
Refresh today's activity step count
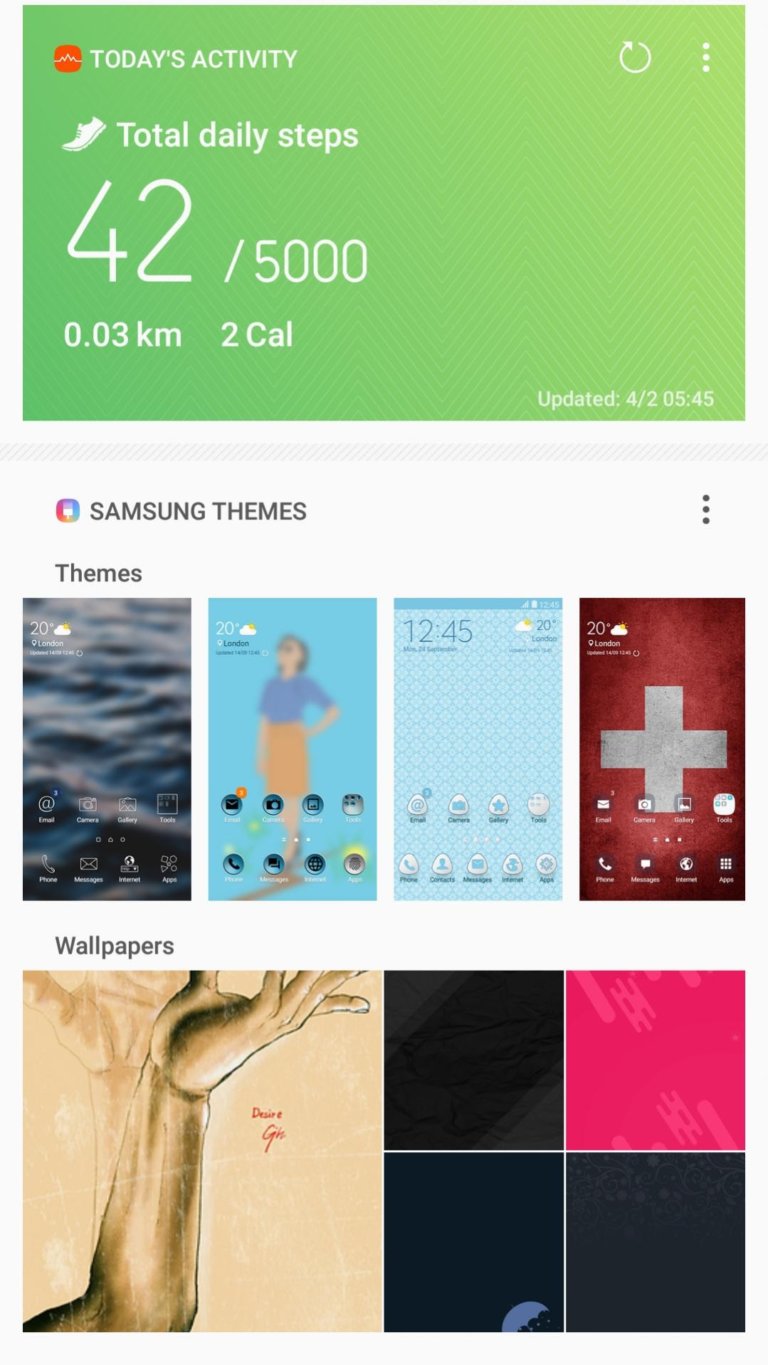635,58
